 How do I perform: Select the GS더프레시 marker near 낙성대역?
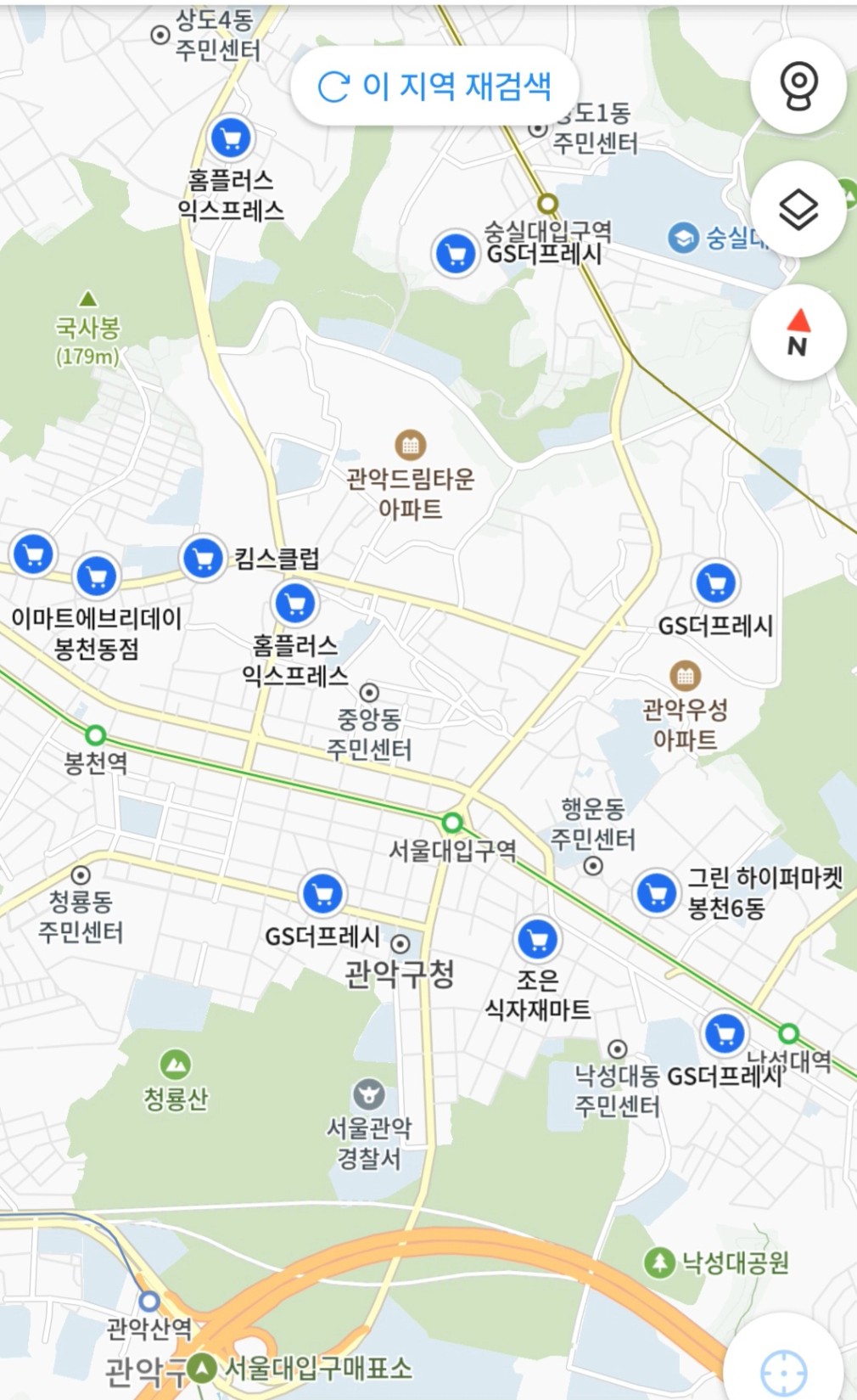point(725,1033)
